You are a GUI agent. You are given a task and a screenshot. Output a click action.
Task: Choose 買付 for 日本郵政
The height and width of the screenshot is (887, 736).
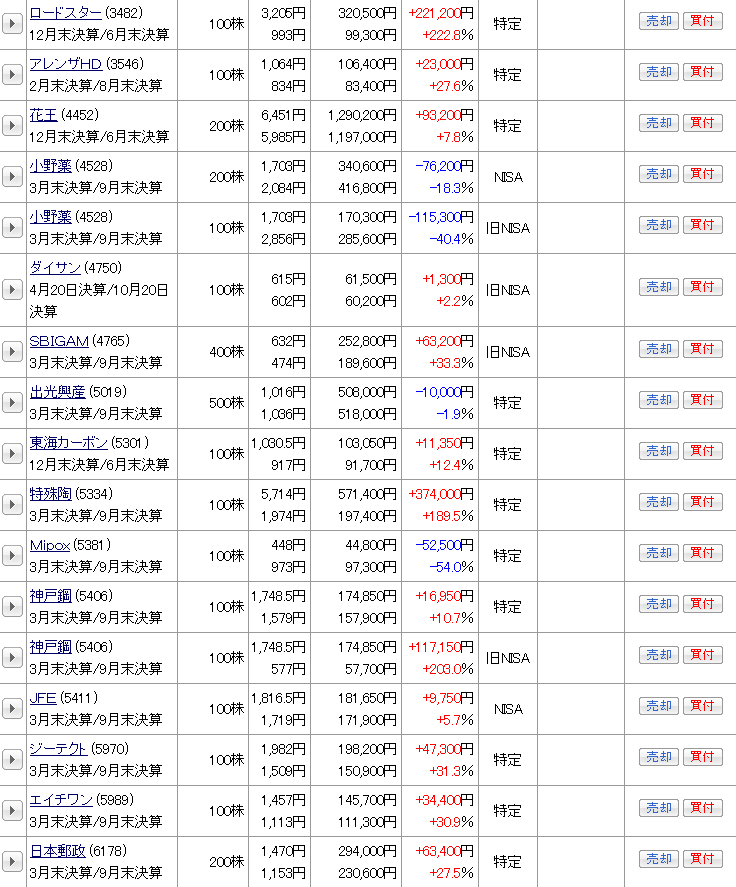tap(702, 858)
